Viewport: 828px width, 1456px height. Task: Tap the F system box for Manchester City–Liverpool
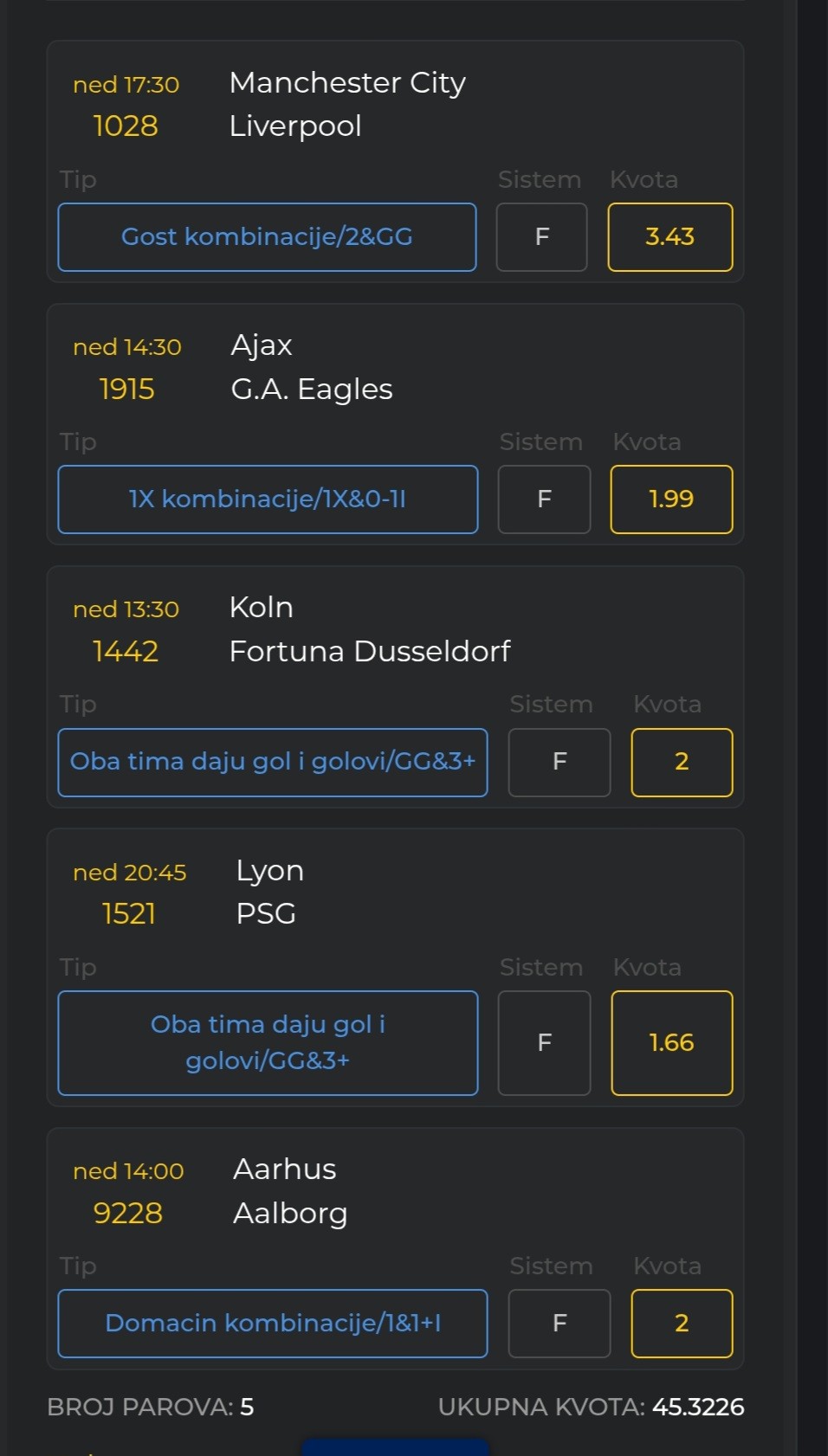pos(541,237)
